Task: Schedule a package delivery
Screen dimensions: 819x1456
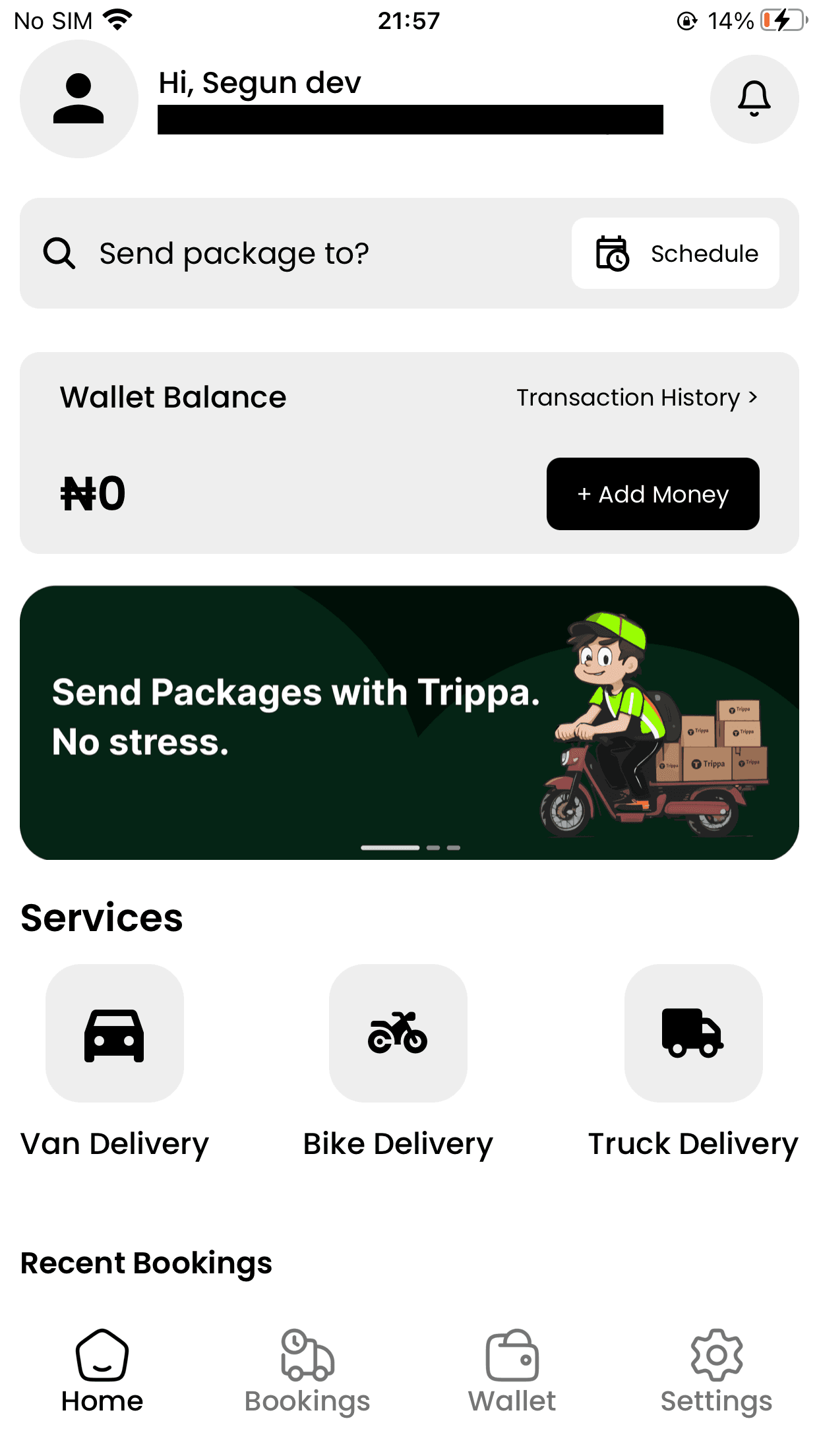Action: click(675, 253)
